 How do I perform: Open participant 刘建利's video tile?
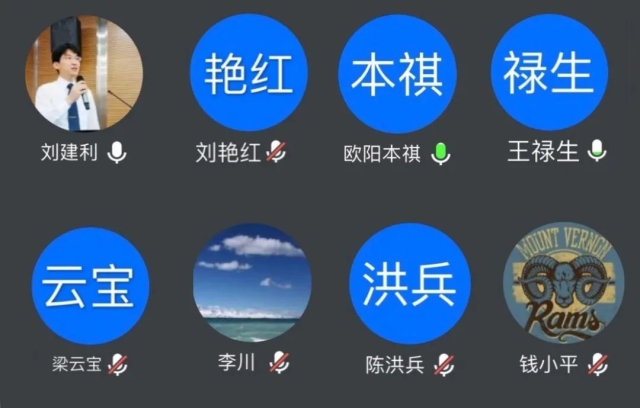point(84,73)
